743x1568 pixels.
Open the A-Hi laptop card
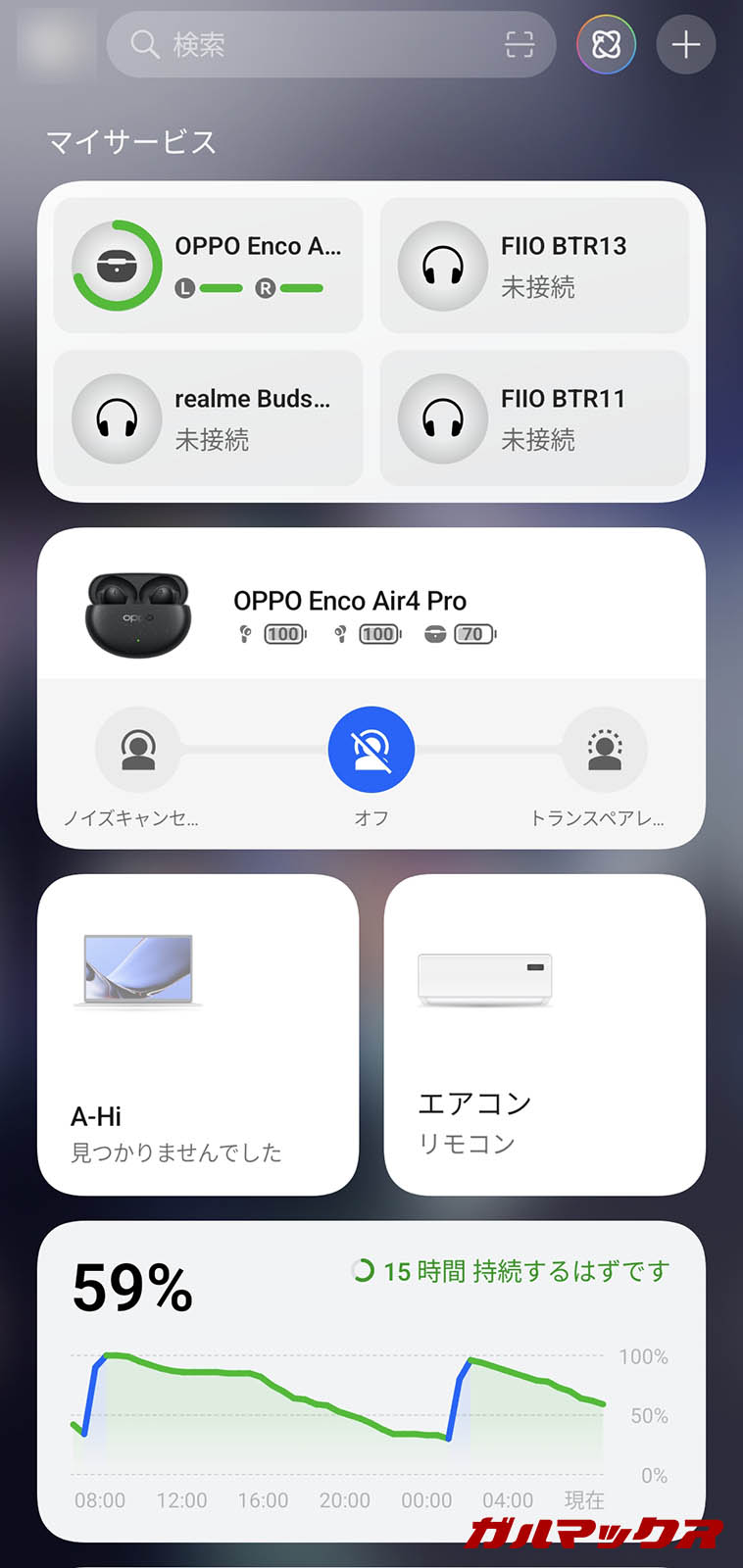pos(198,1035)
